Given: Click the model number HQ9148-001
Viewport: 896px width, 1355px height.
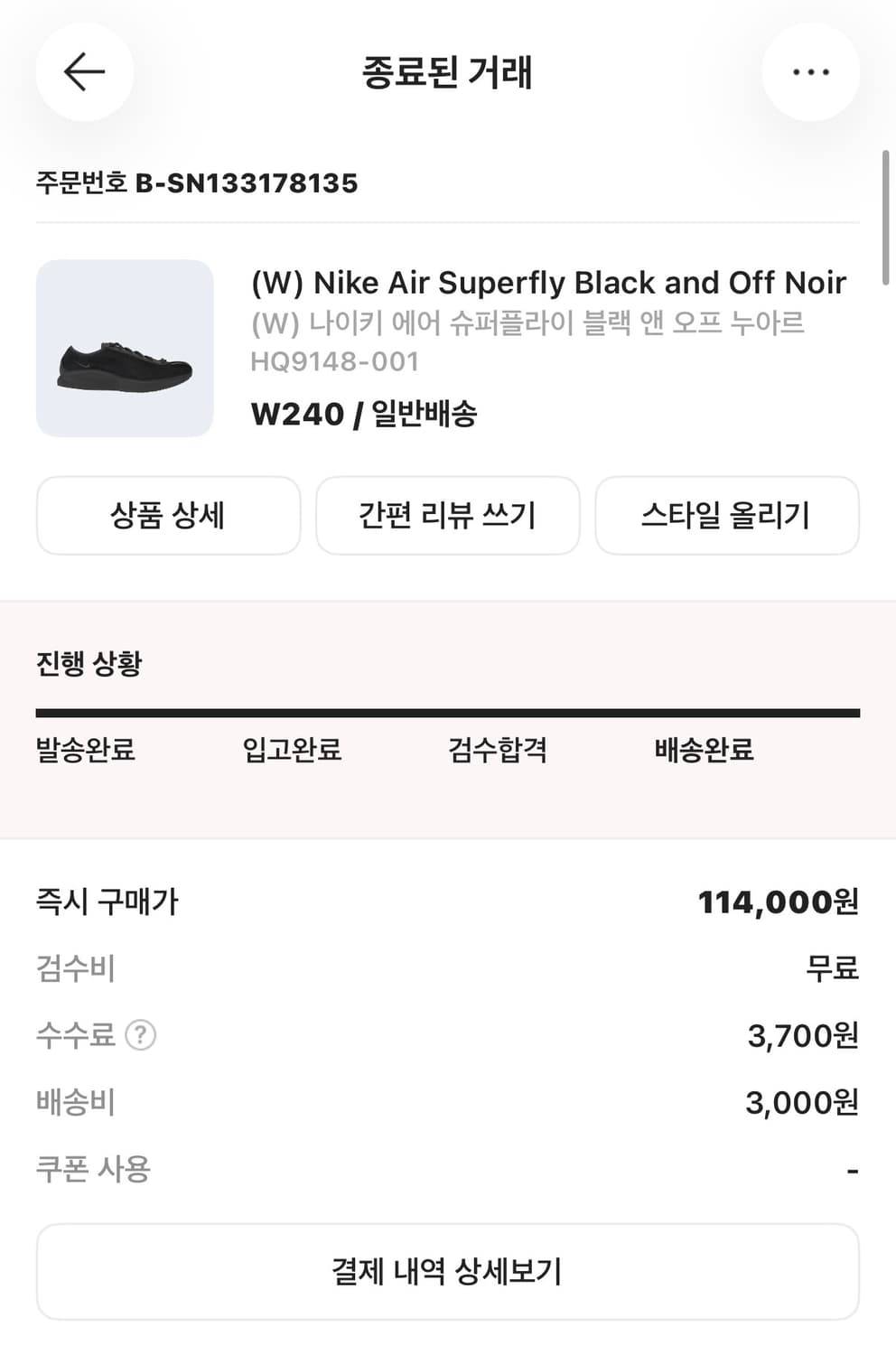Looking at the screenshot, I should (x=335, y=360).
